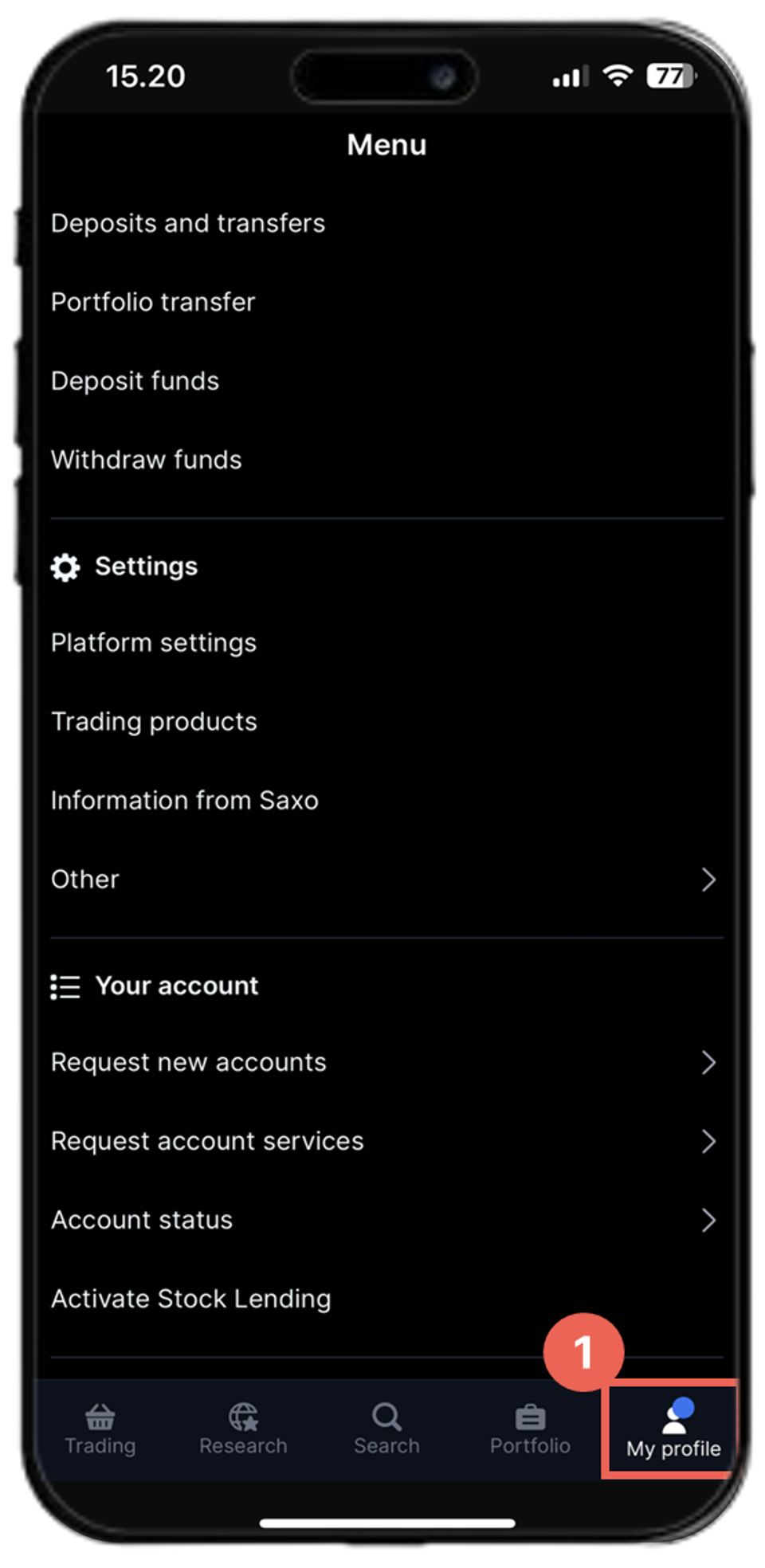
Task: Select Withdraw funds
Action: [146, 460]
